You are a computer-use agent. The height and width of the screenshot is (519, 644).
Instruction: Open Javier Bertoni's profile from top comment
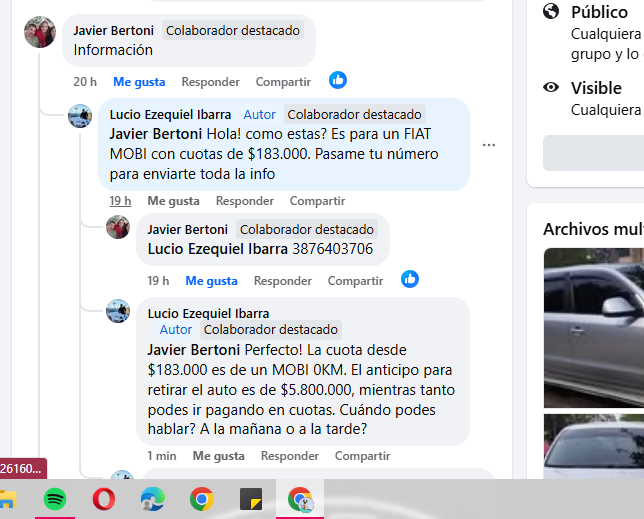(113, 30)
